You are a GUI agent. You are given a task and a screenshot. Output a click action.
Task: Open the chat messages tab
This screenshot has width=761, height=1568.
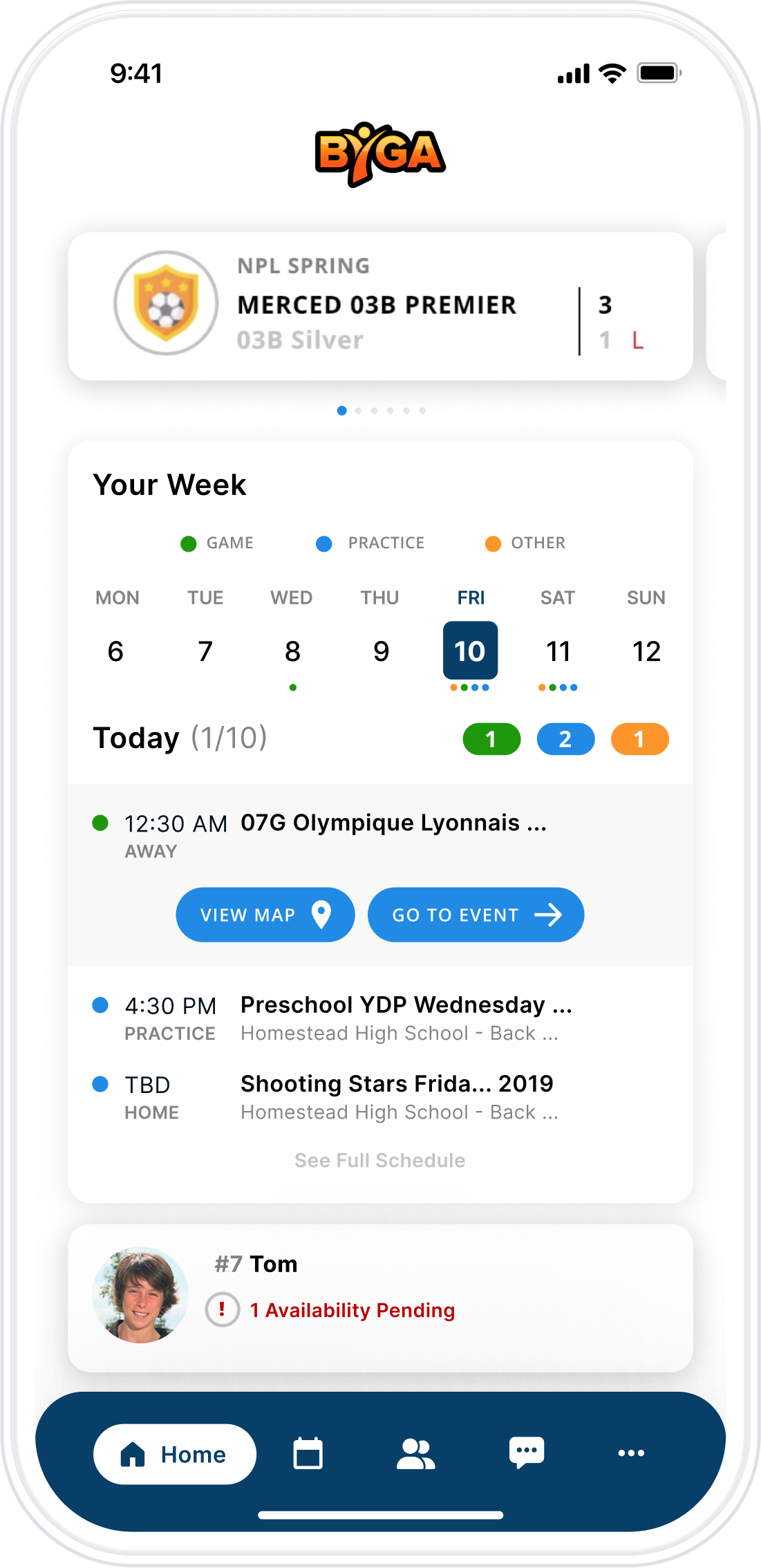tap(527, 1453)
